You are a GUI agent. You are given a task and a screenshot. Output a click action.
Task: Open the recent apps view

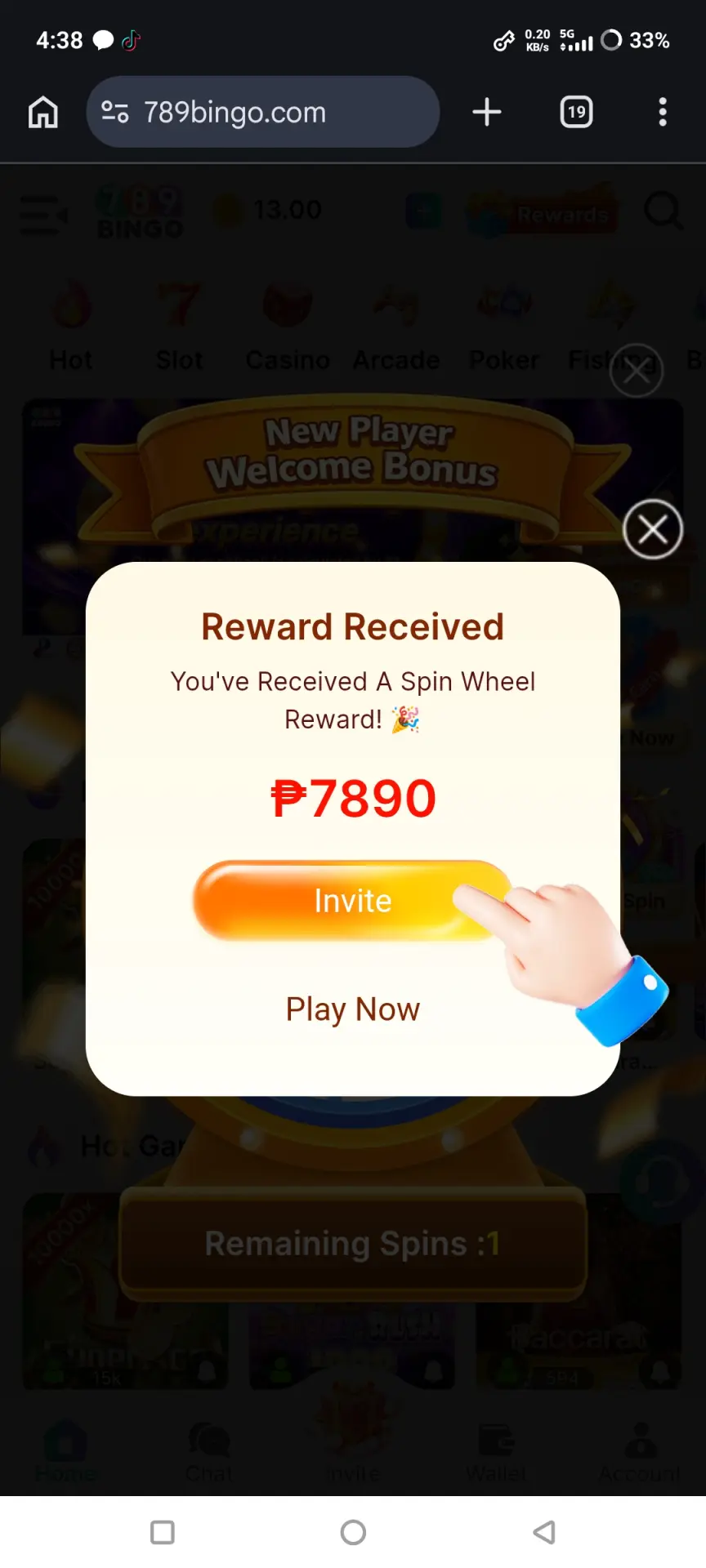click(x=163, y=1532)
